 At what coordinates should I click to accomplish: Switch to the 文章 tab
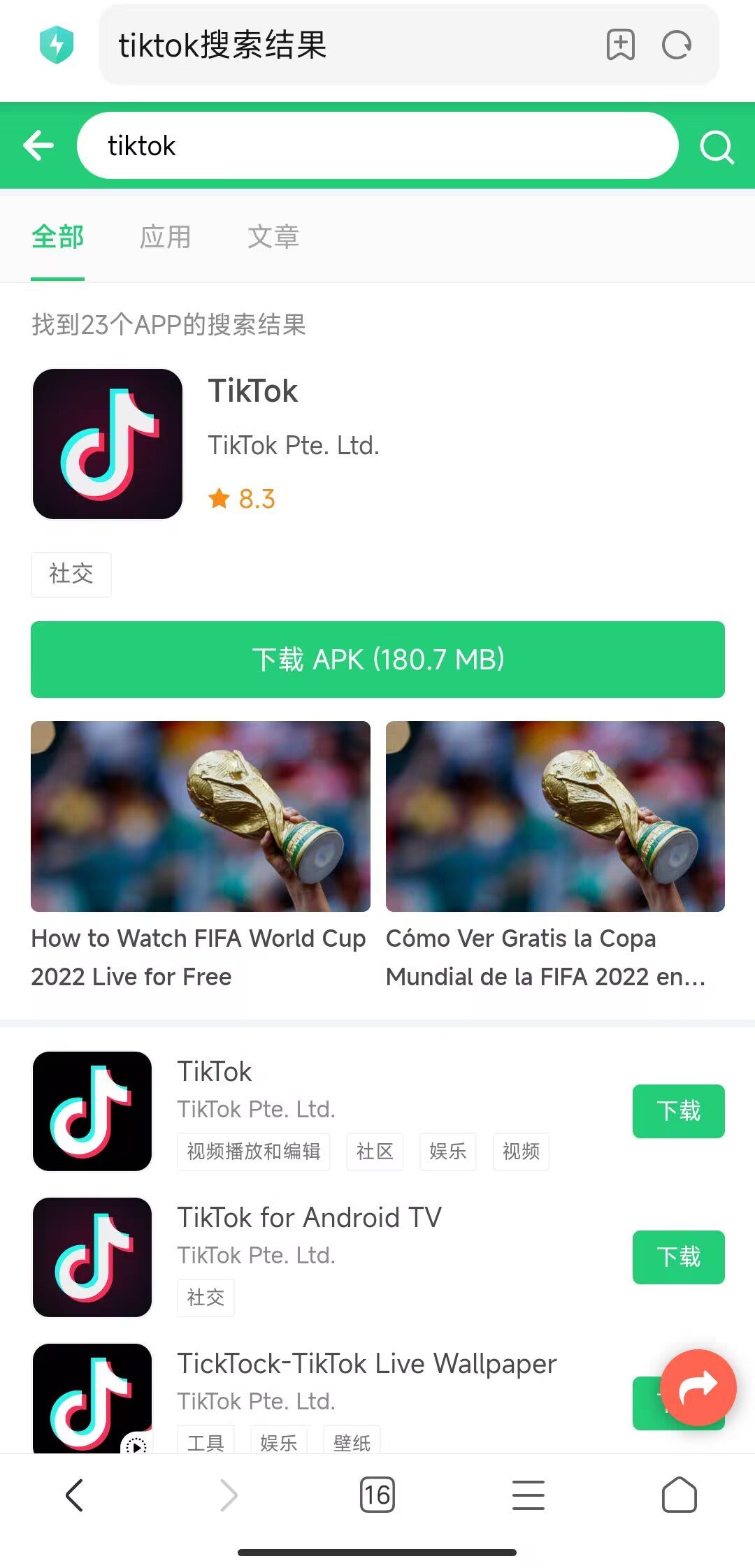[x=273, y=237]
